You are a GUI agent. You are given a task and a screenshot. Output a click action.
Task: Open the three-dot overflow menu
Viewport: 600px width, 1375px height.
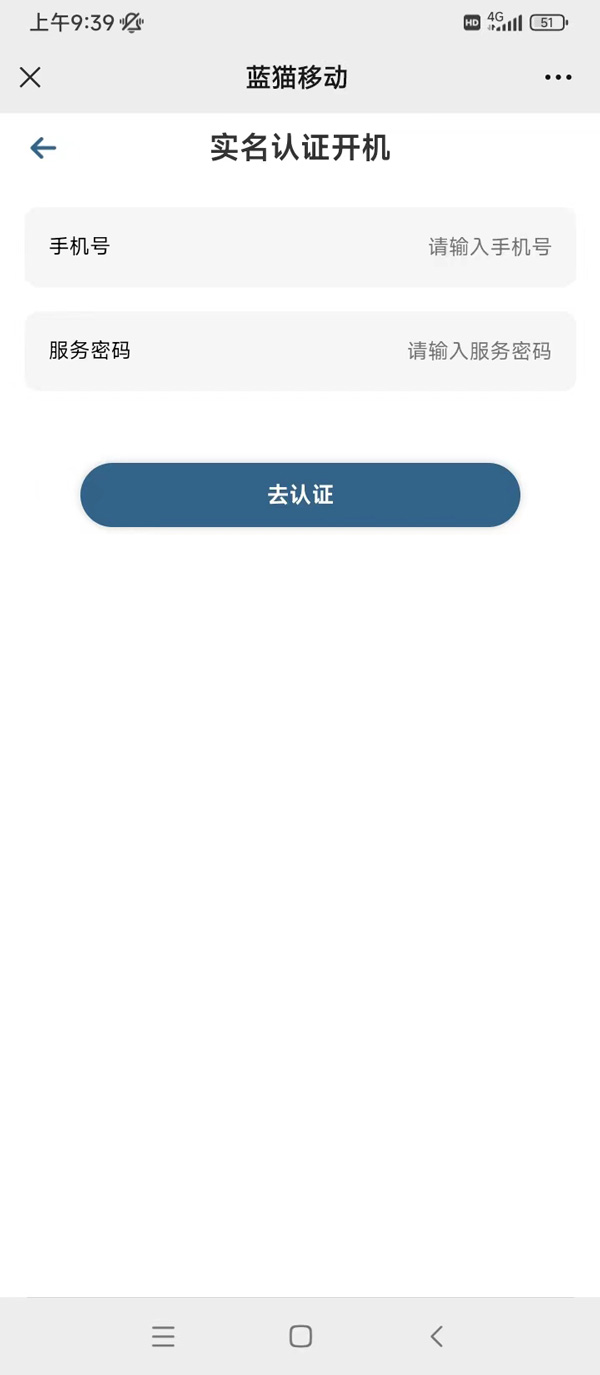pos(558,77)
